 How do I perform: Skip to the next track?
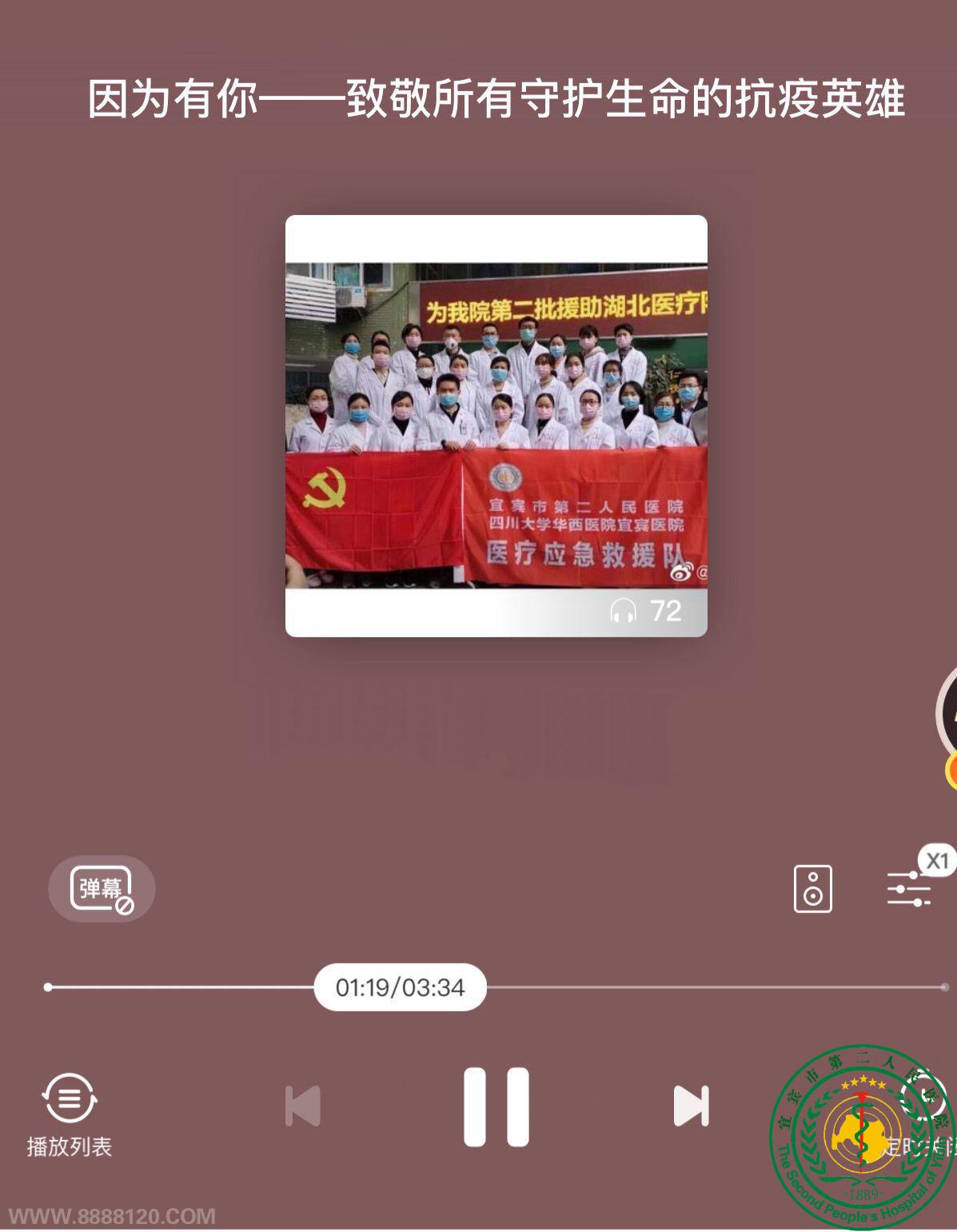click(x=691, y=1106)
